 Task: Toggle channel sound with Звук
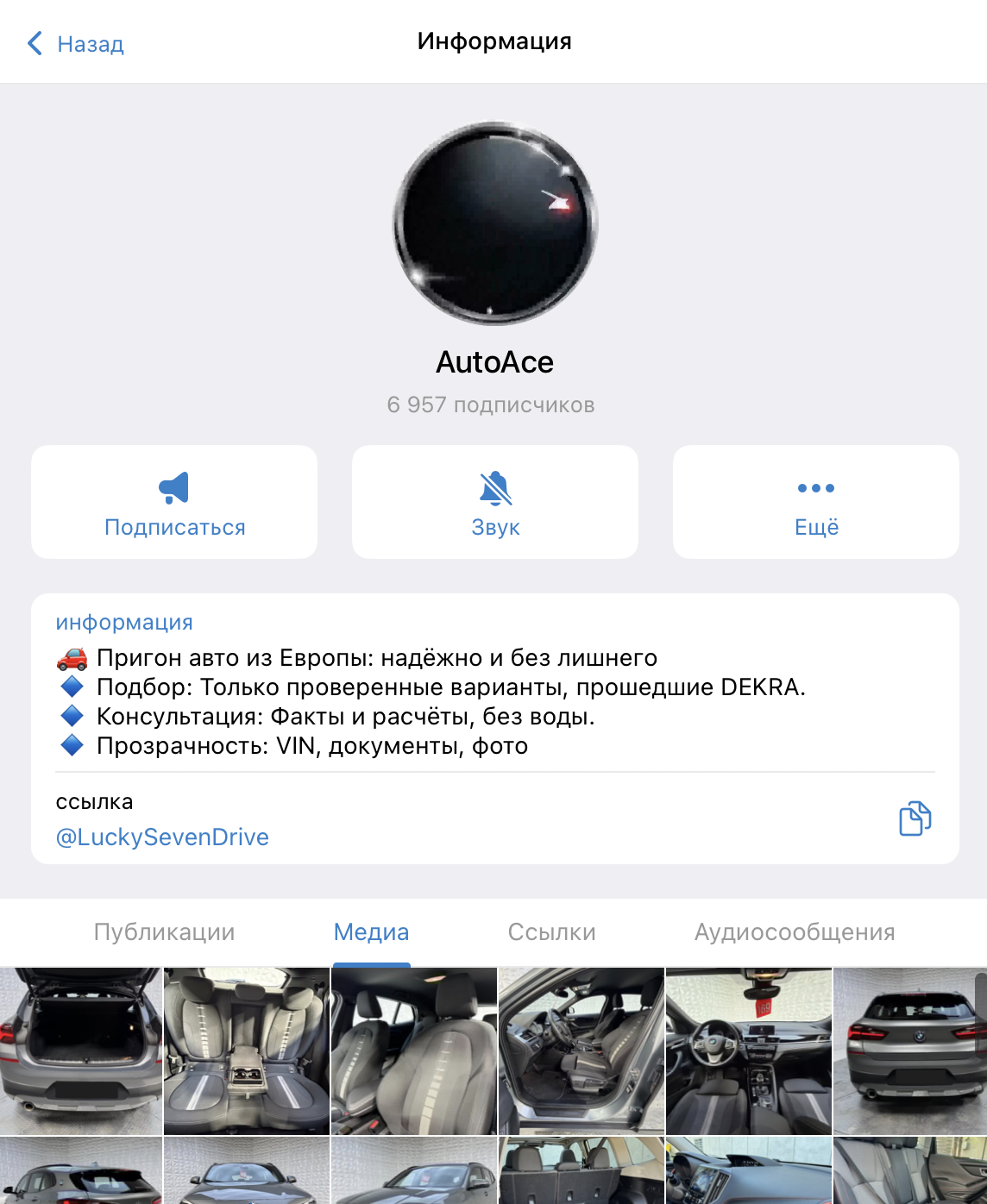pos(495,502)
